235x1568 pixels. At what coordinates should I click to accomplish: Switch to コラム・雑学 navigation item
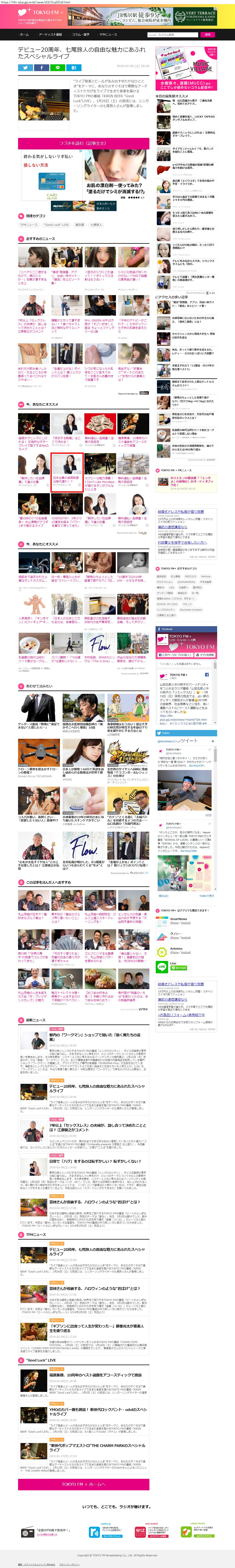[80, 35]
